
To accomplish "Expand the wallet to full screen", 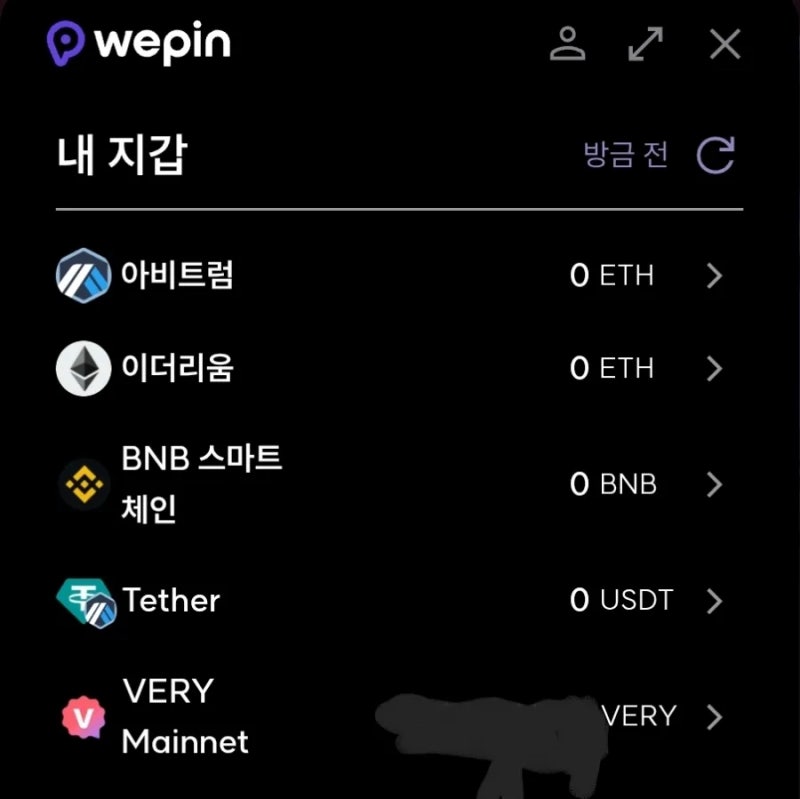I will click(645, 44).
